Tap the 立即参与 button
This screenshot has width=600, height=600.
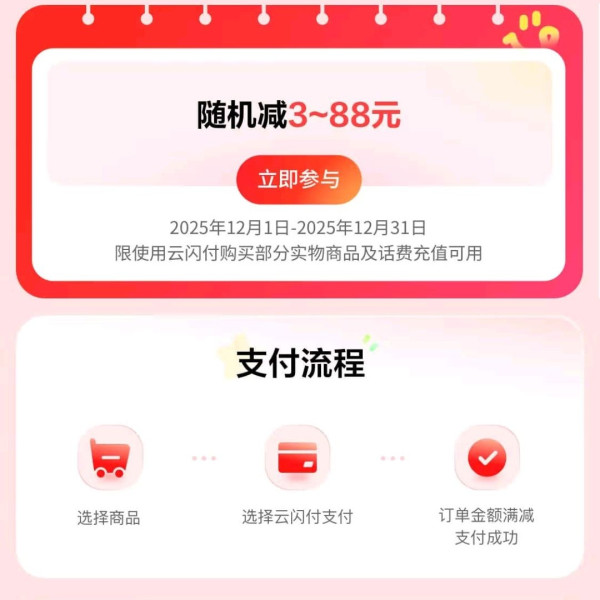pyautogui.click(x=298, y=180)
